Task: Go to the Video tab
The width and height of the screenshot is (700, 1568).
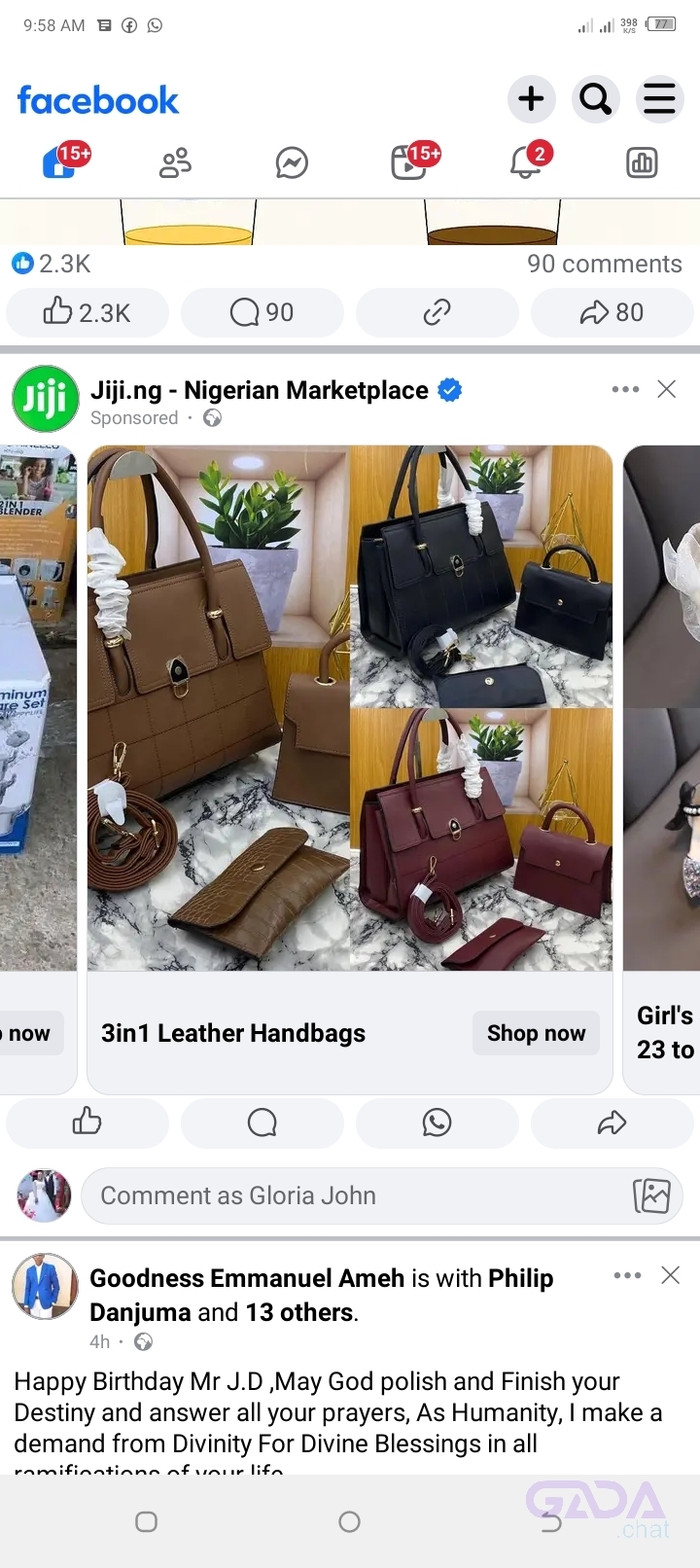Action: tap(408, 162)
